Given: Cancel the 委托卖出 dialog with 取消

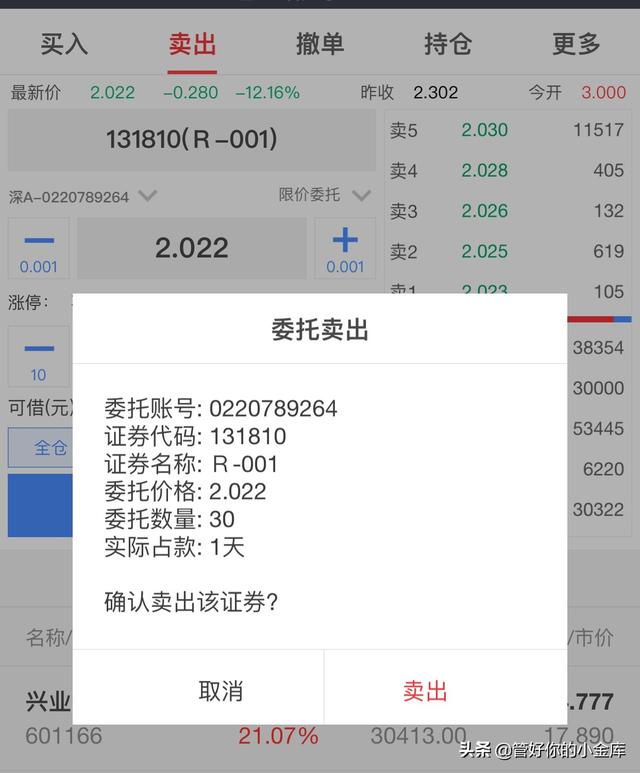Looking at the screenshot, I should point(221,691).
